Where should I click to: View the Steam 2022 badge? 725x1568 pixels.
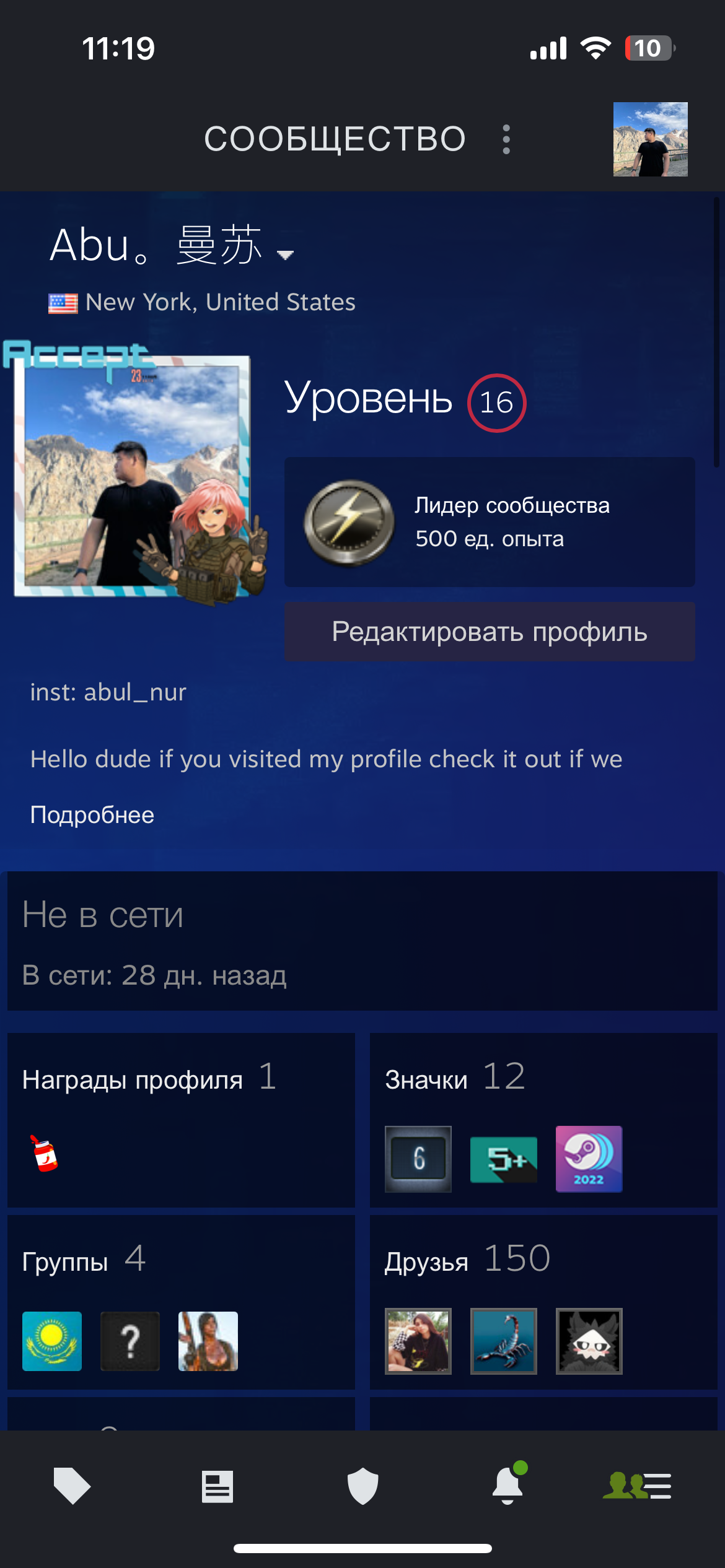[589, 1159]
